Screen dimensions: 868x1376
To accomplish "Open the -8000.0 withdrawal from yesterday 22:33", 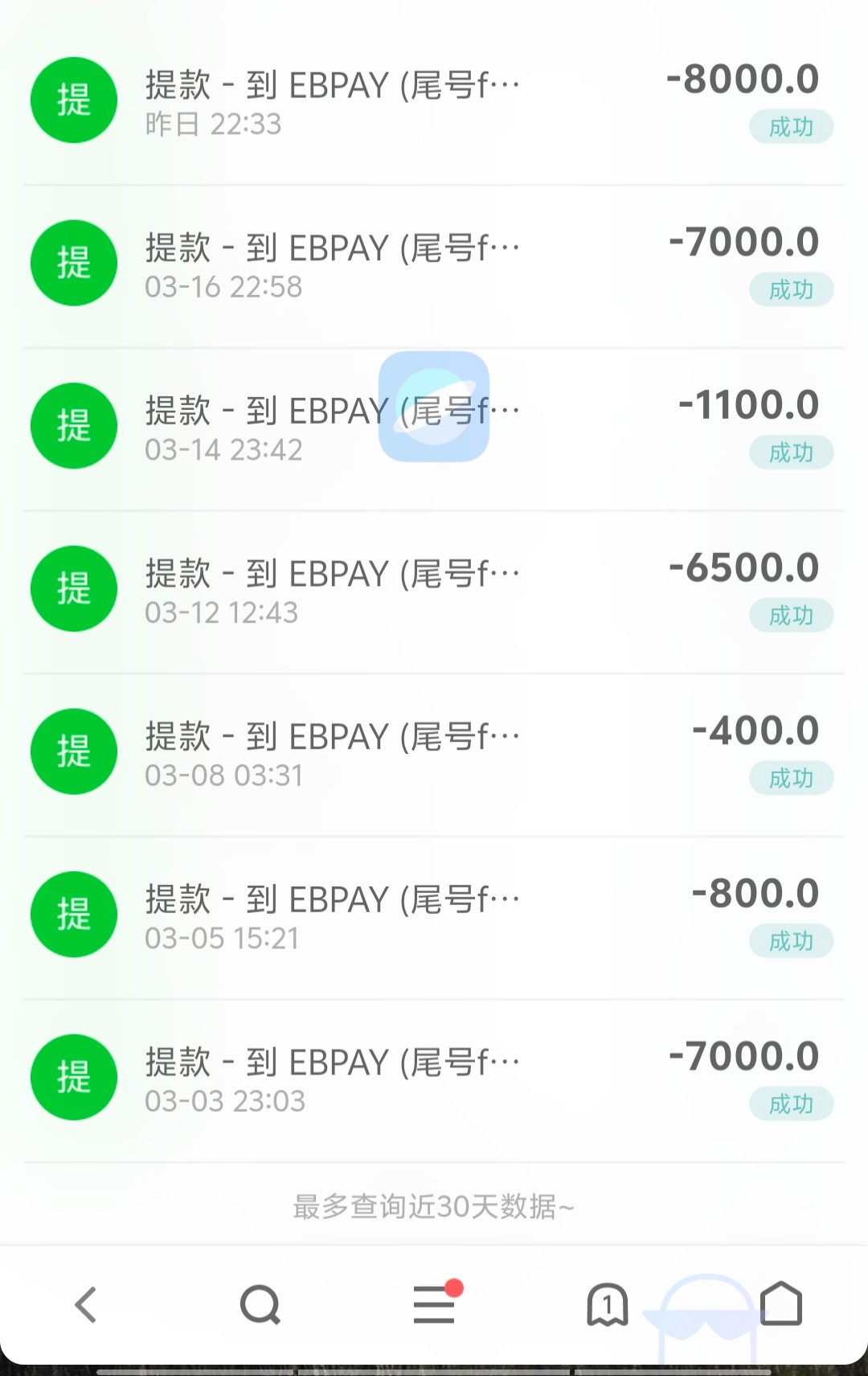I will [x=434, y=102].
